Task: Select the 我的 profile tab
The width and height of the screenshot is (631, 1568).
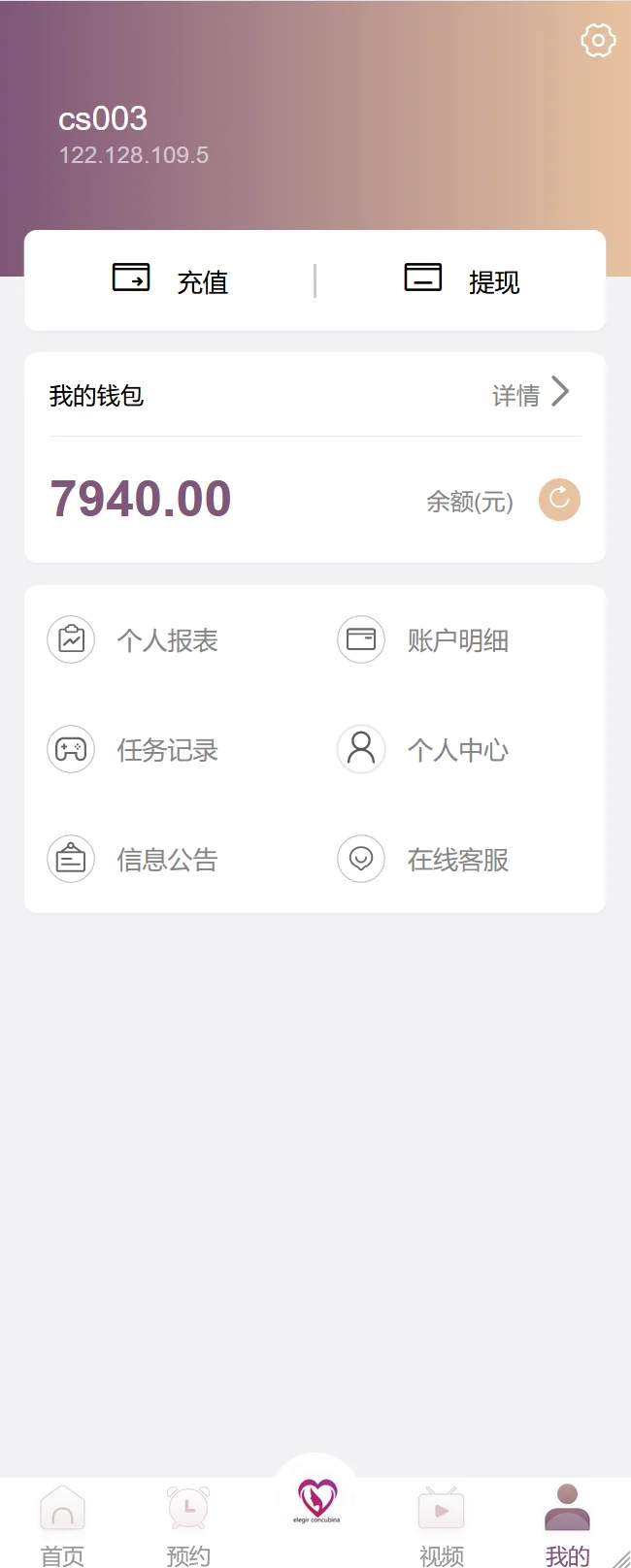Action: (568, 1525)
